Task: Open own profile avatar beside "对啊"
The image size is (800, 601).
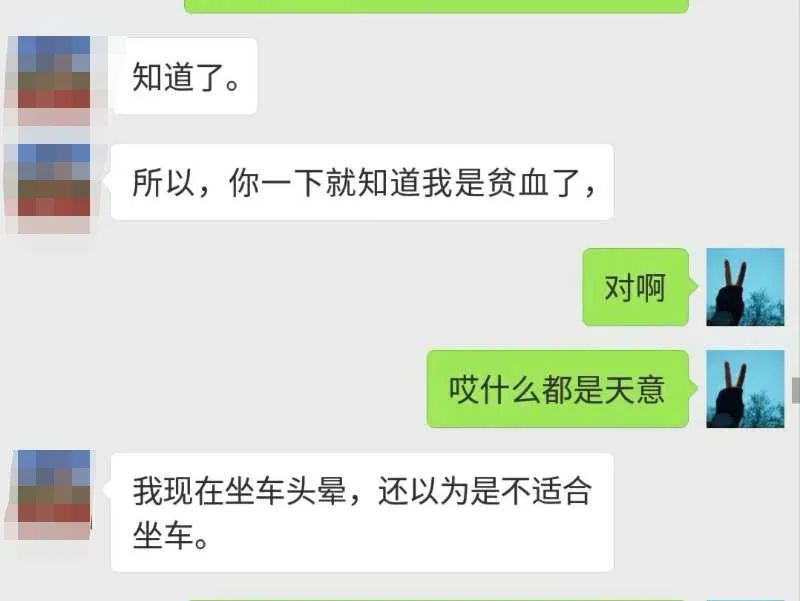Action: point(745,287)
